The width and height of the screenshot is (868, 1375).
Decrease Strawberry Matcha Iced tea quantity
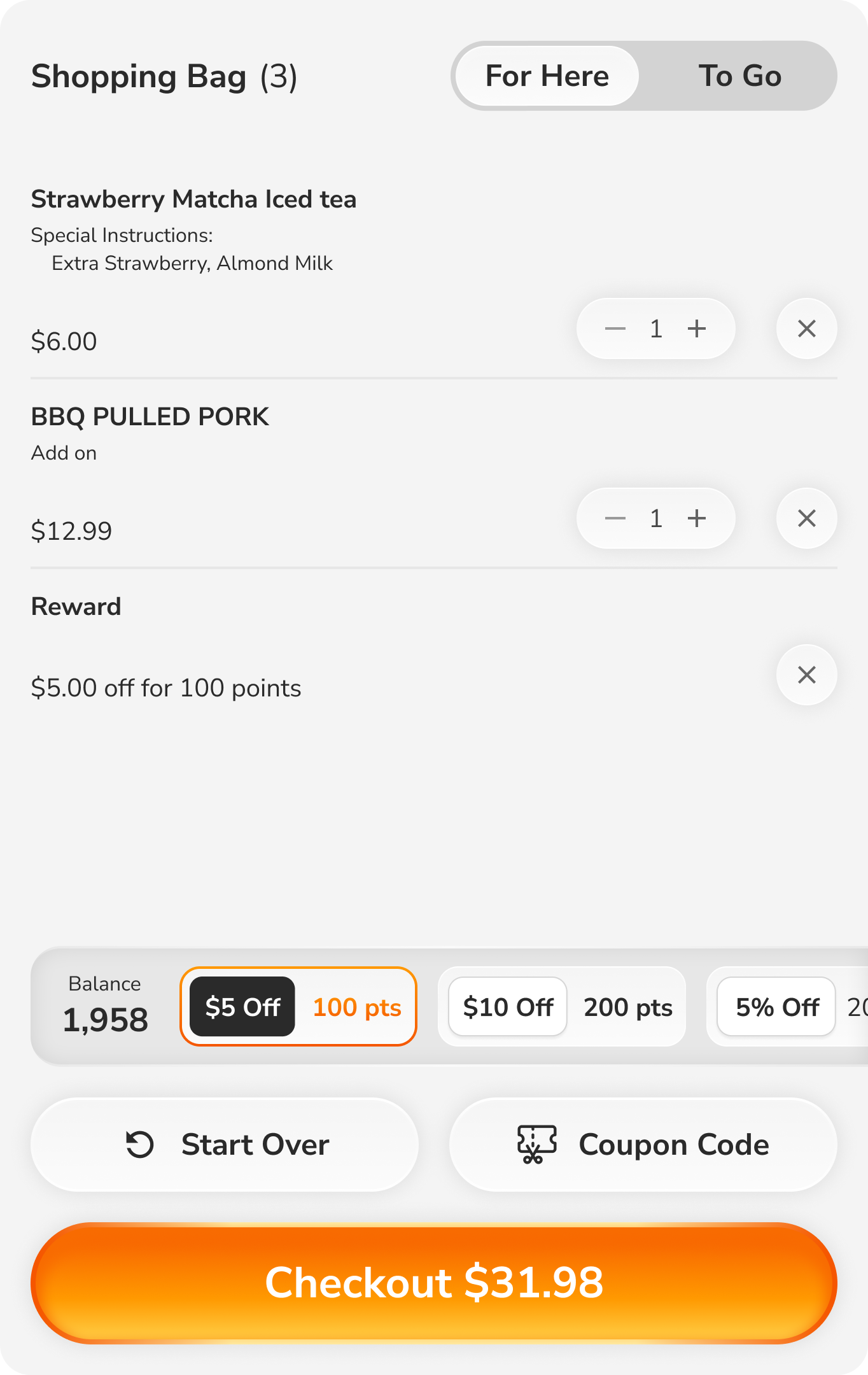pyautogui.click(x=614, y=328)
